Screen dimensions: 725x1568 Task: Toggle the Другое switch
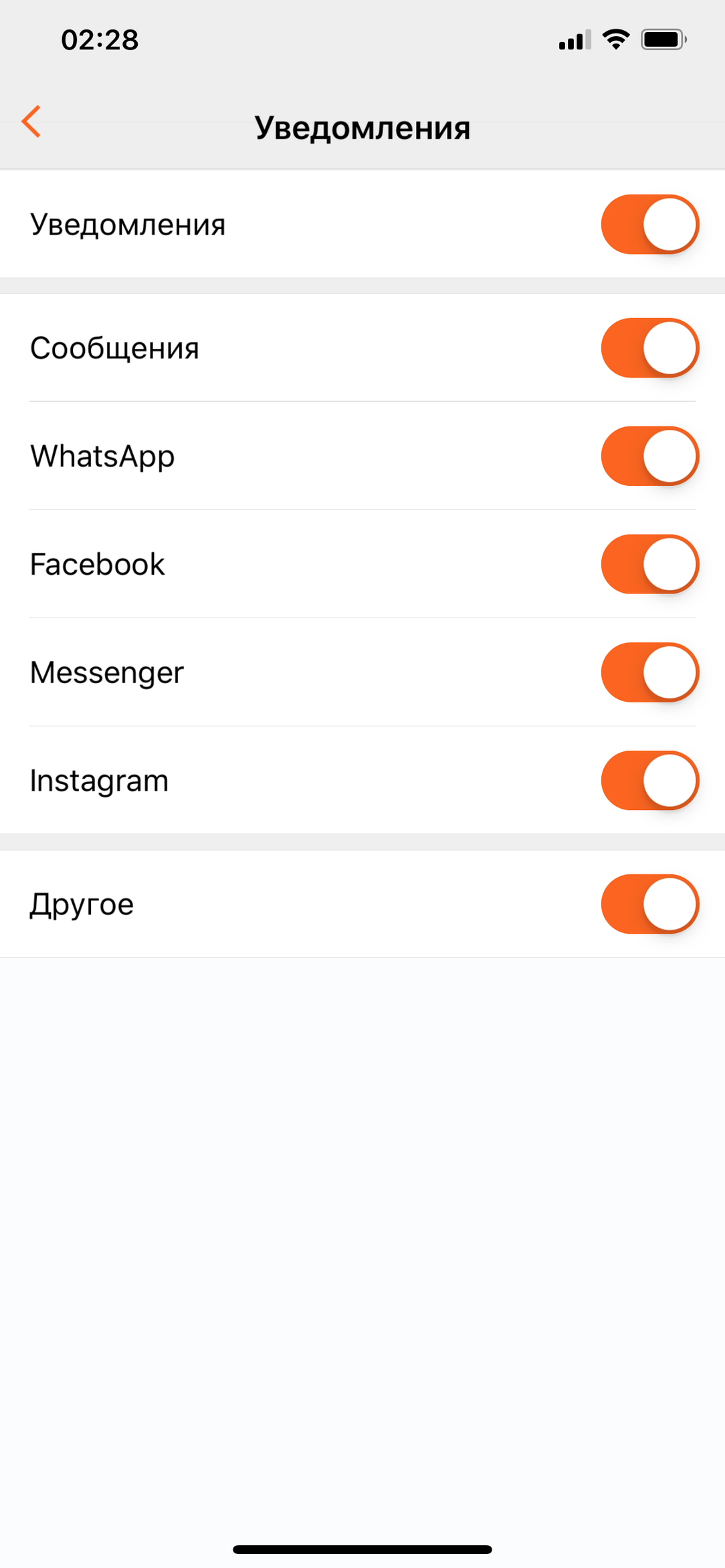pos(650,904)
